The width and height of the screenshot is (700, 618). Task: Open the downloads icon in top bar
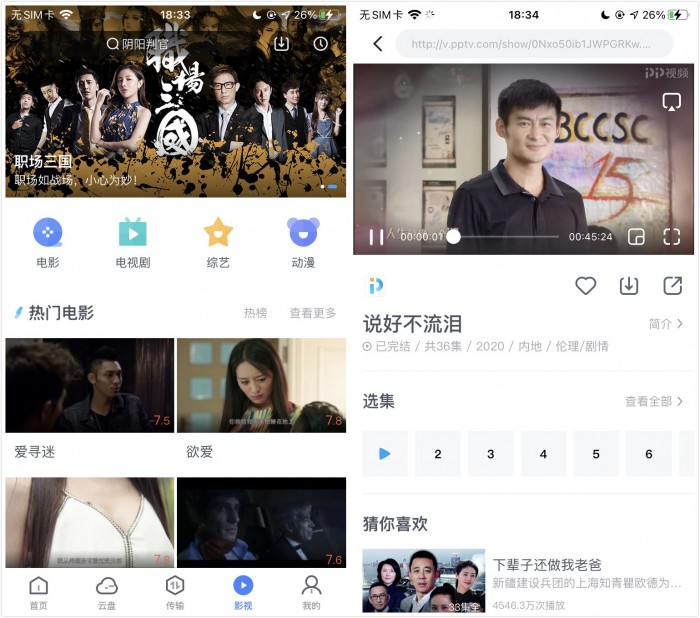(281, 44)
